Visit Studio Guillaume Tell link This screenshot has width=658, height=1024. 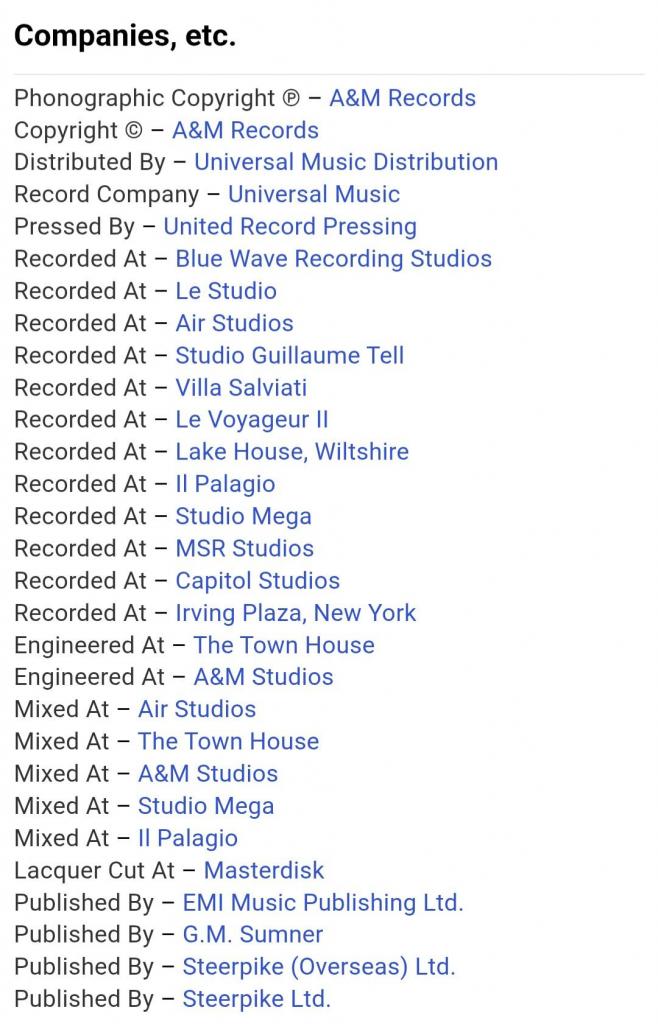coord(289,355)
